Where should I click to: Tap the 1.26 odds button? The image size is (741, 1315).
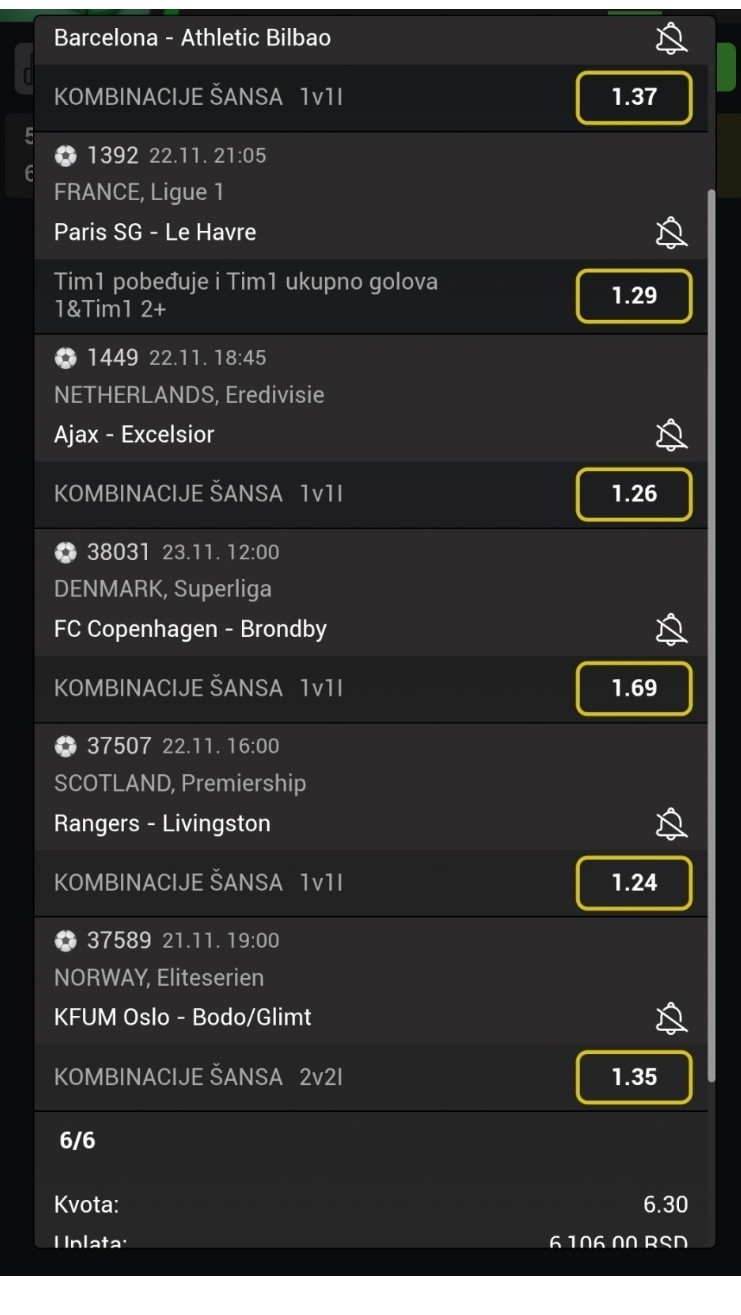click(x=634, y=494)
